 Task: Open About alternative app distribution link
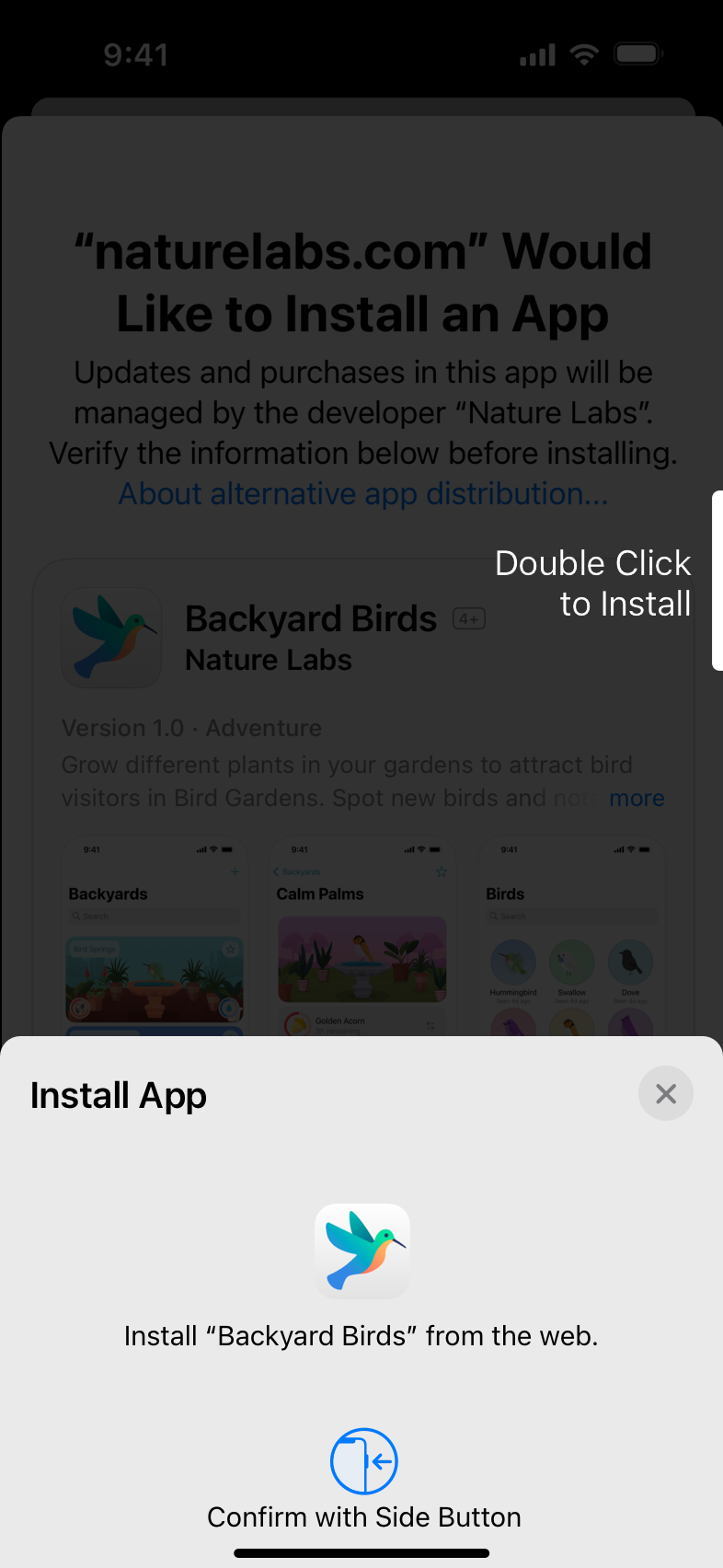363,494
